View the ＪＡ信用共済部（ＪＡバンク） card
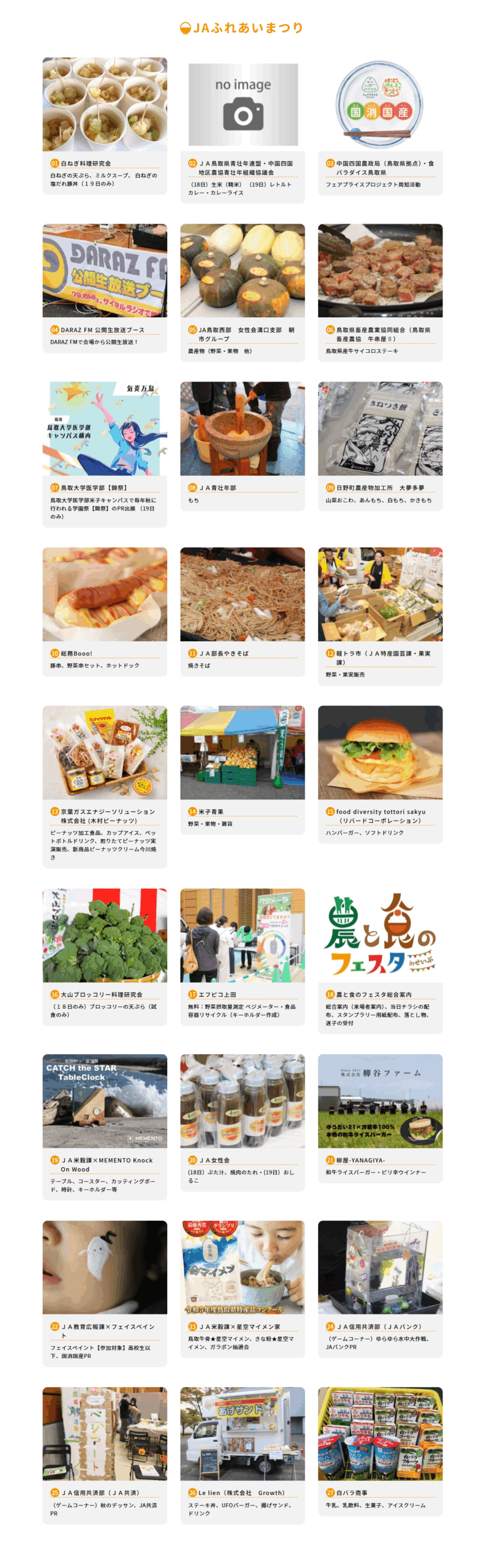The height and width of the screenshot is (1568, 478). tap(379, 1287)
